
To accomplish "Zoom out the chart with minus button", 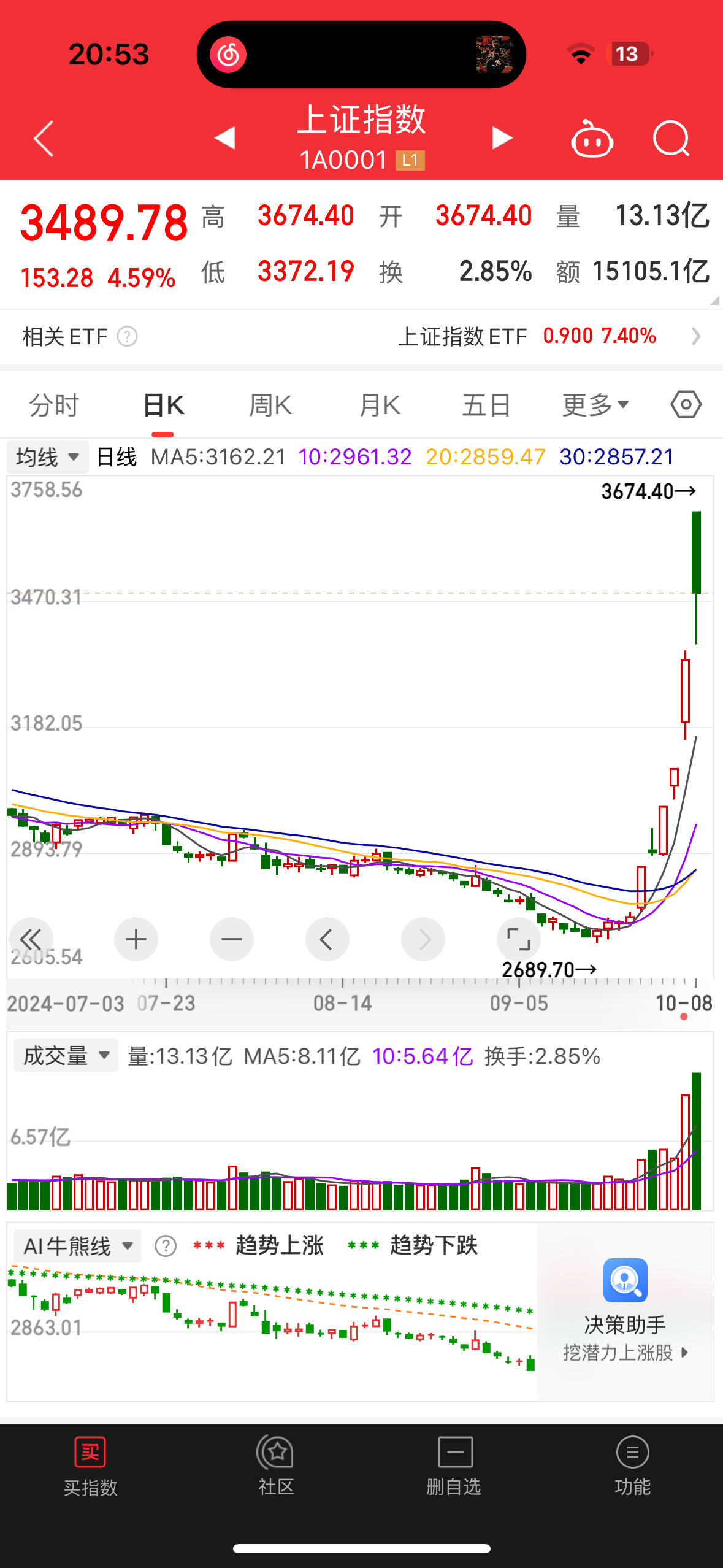I will 232,939.
